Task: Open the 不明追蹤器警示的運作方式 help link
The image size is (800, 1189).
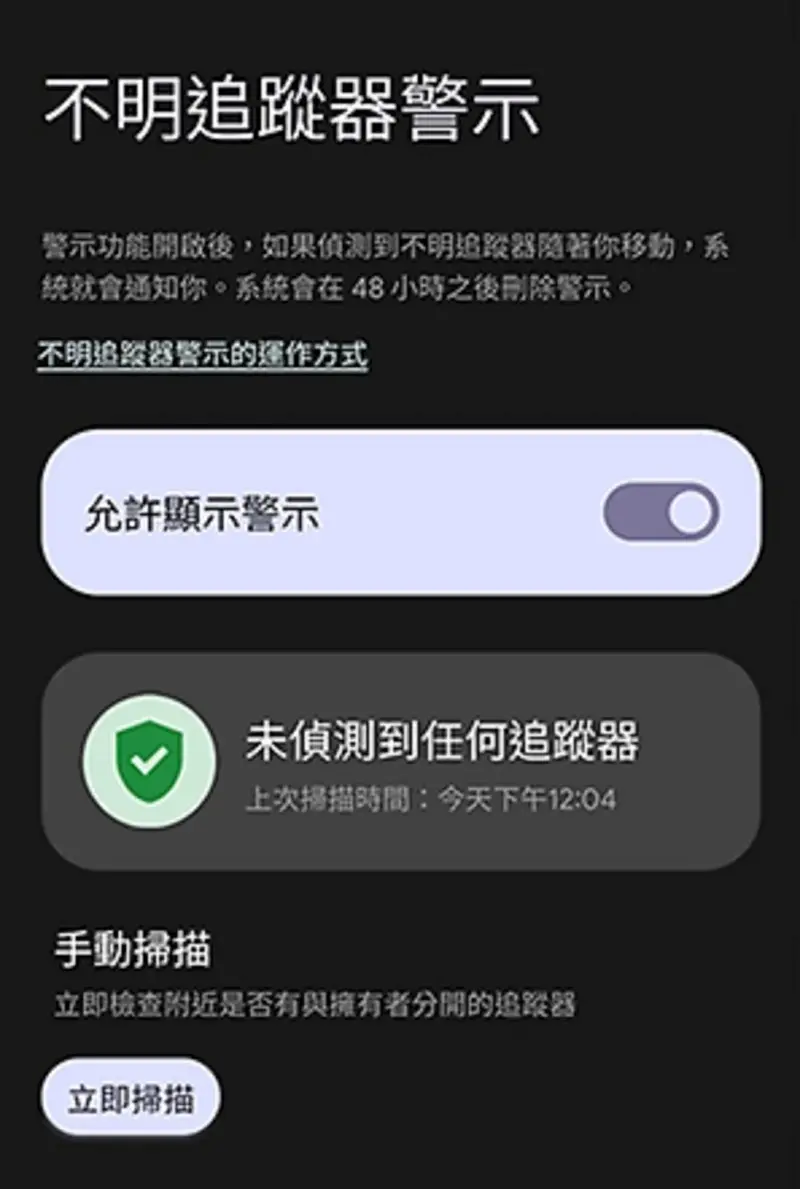Action: coord(203,353)
